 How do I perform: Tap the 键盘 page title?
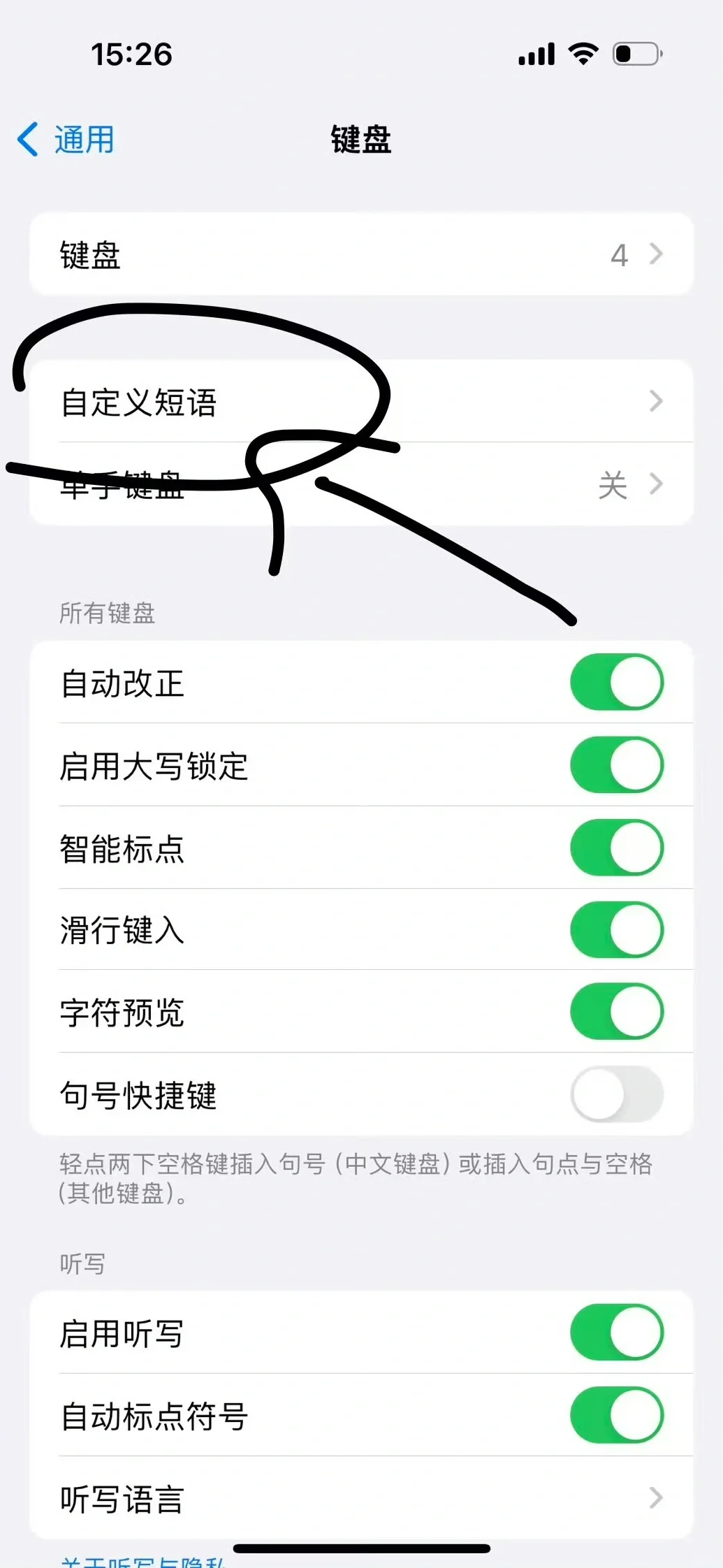tap(361, 140)
